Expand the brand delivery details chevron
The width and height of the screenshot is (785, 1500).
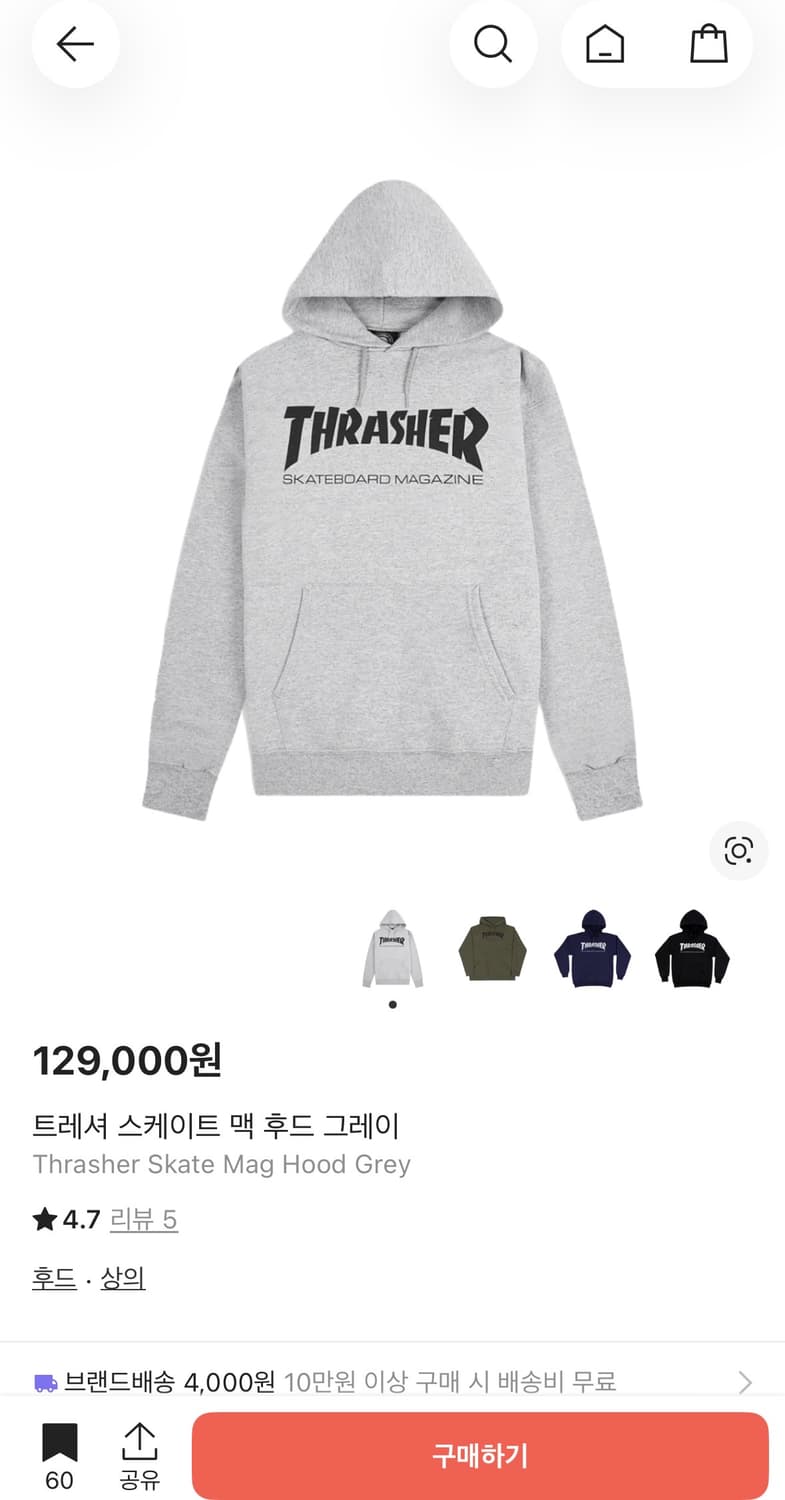(745, 1382)
